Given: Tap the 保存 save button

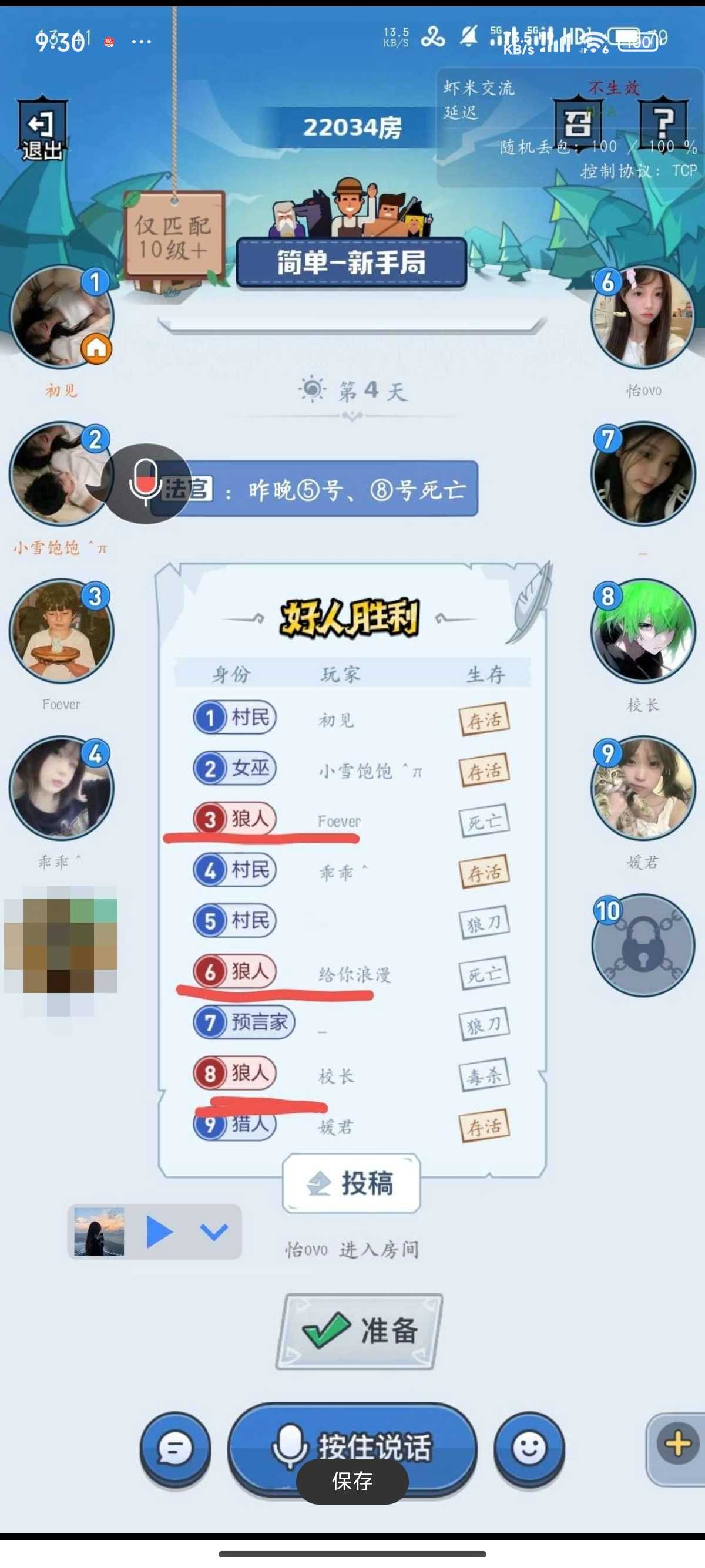Looking at the screenshot, I should click(x=352, y=1481).
